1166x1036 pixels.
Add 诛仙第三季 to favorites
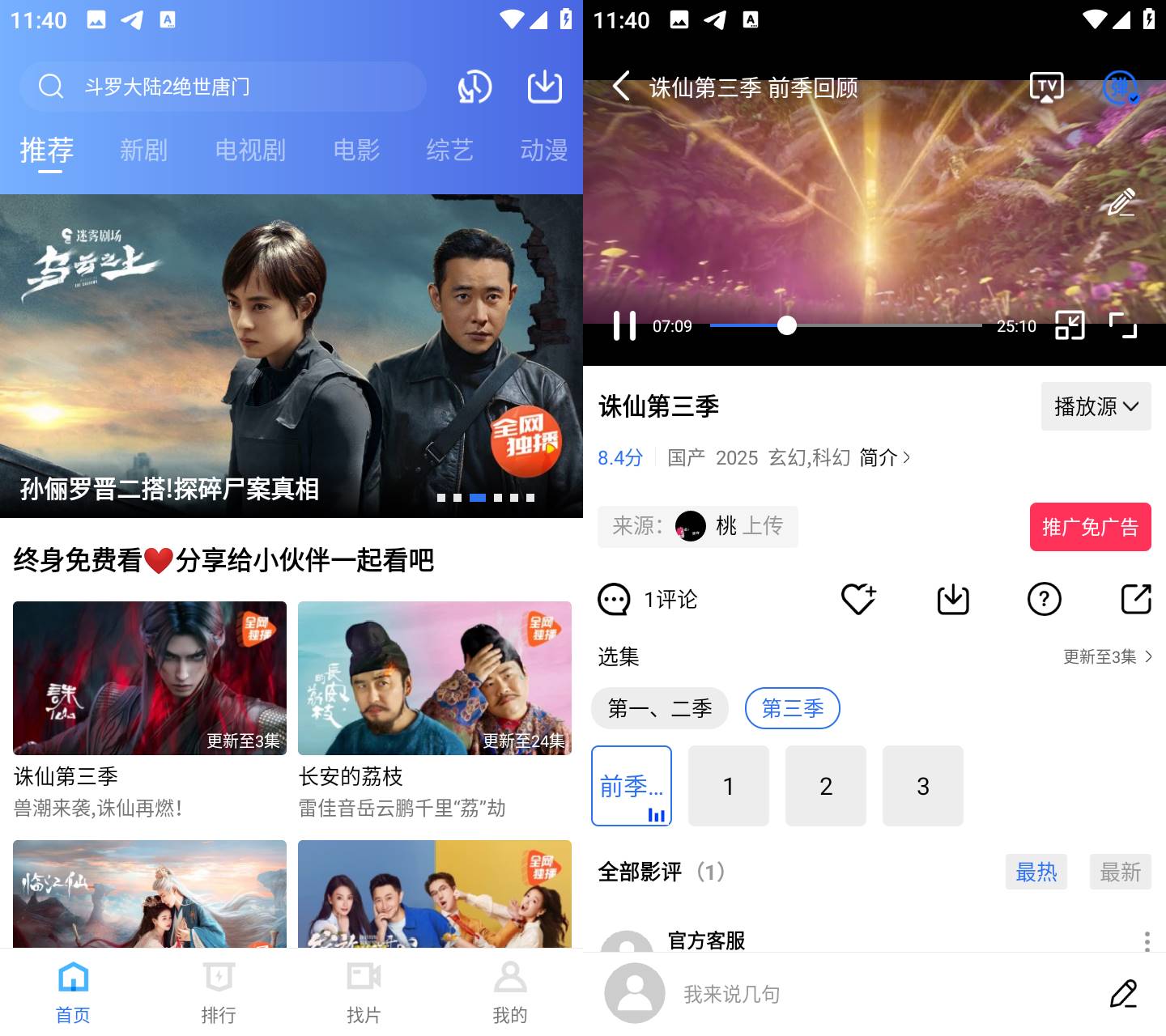click(858, 599)
